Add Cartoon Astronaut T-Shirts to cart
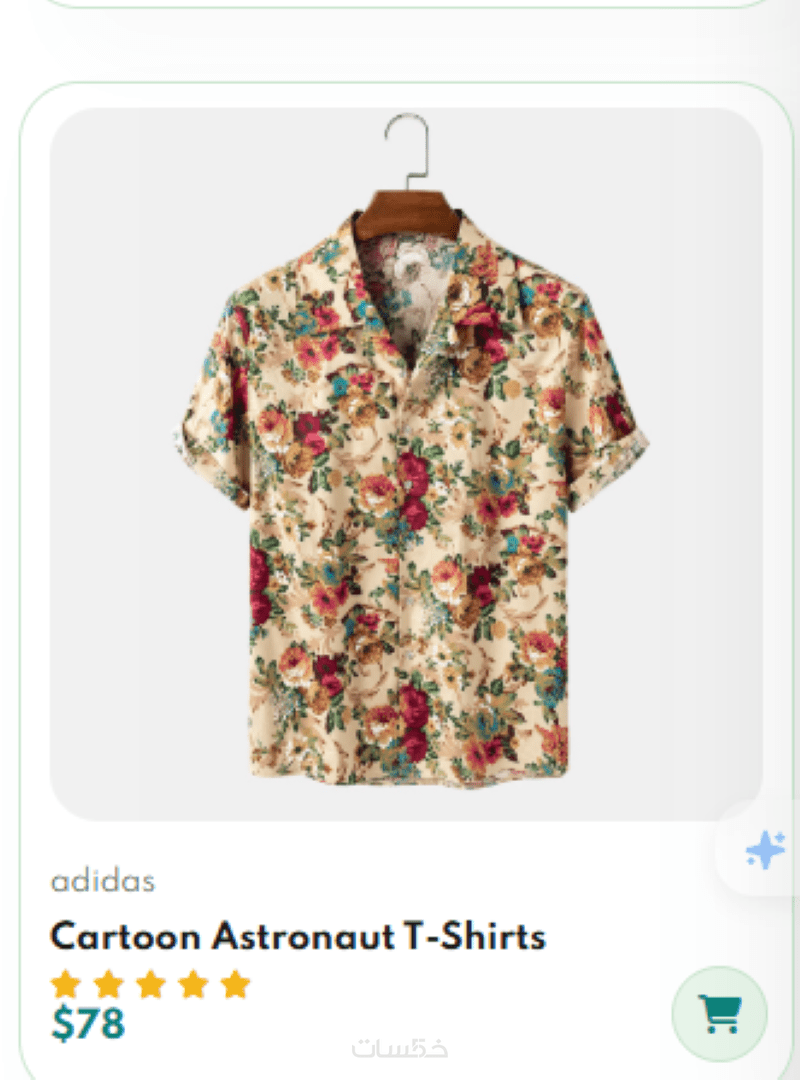This screenshot has height=1080, width=800. pos(719,1013)
